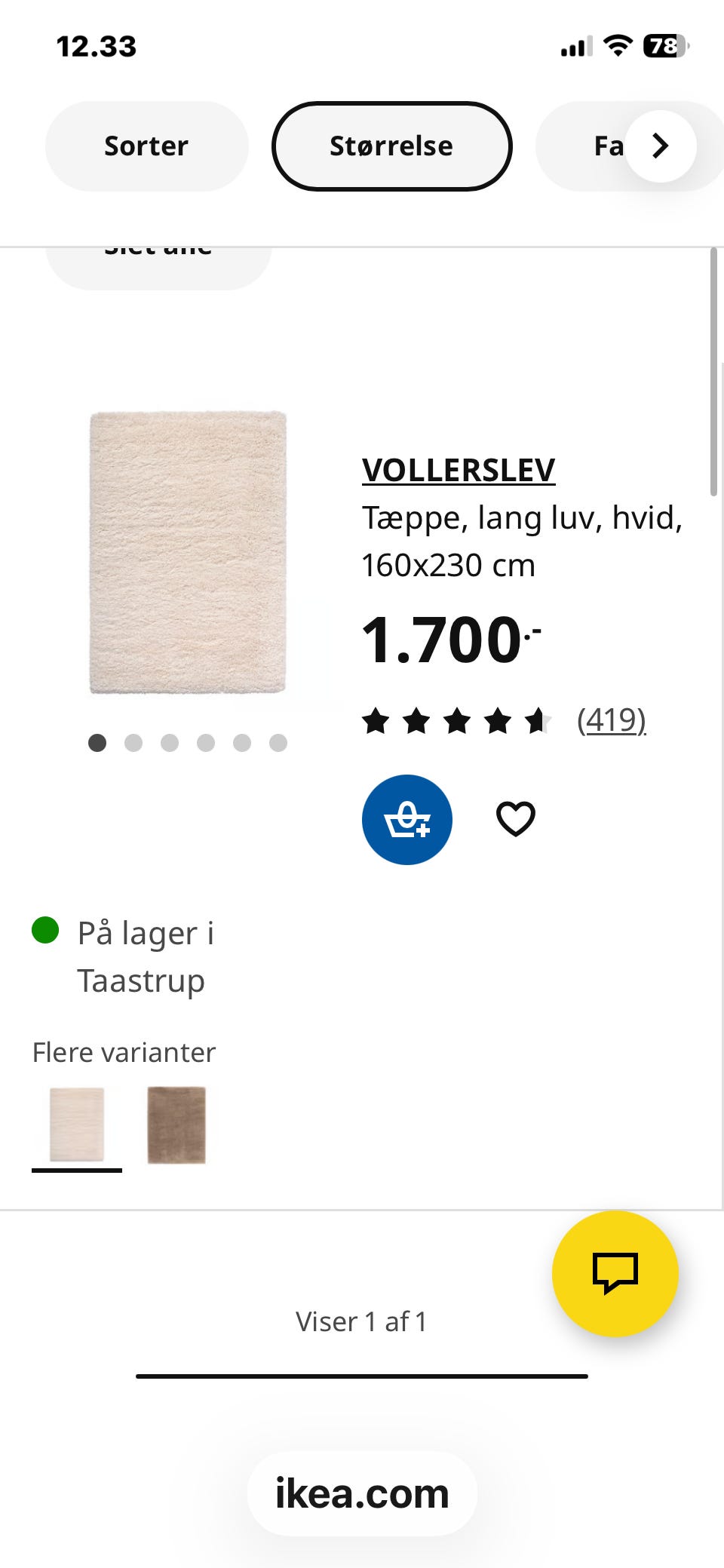This screenshot has width=724, height=1568.
Task: Open the Størrelse filter
Action: point(392,146)
